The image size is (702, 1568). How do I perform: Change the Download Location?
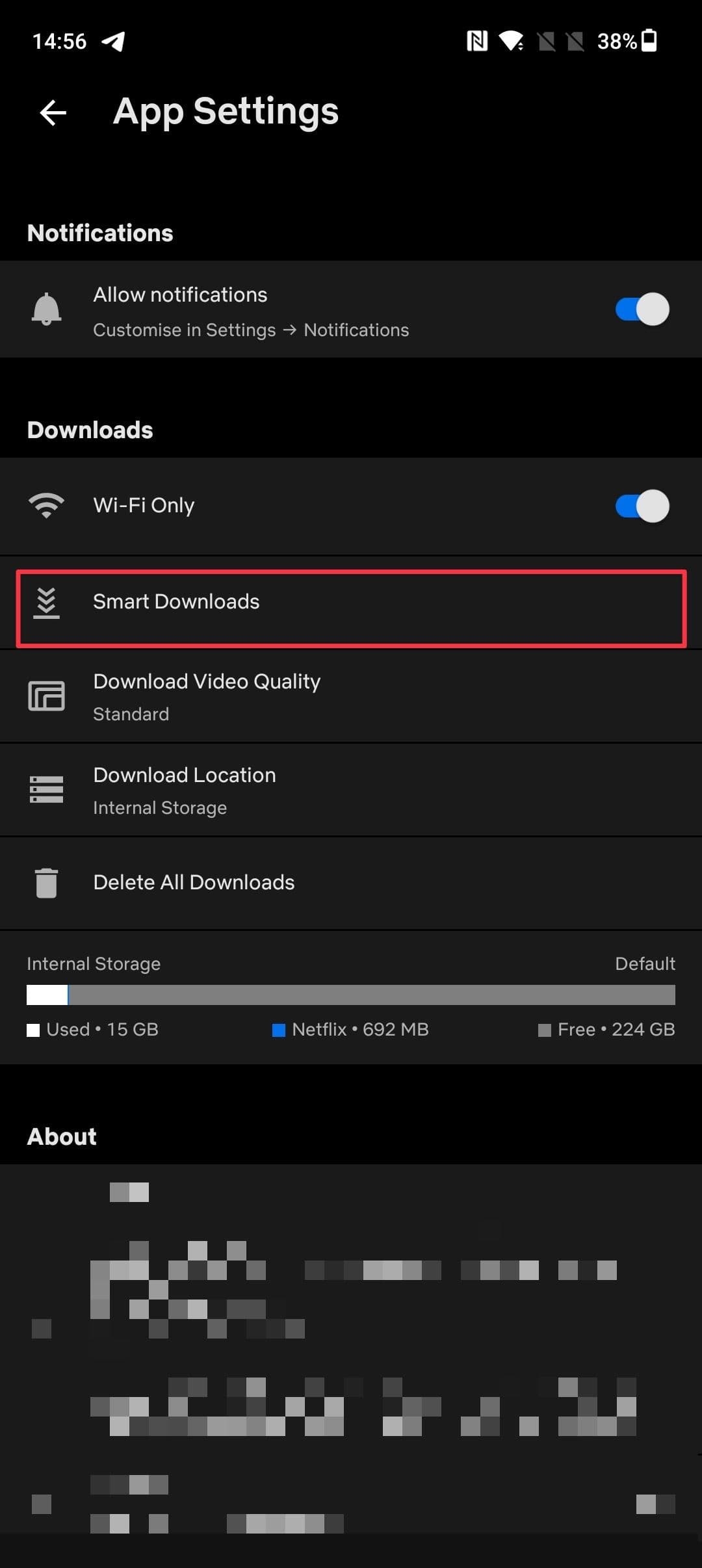coord(351,790)
